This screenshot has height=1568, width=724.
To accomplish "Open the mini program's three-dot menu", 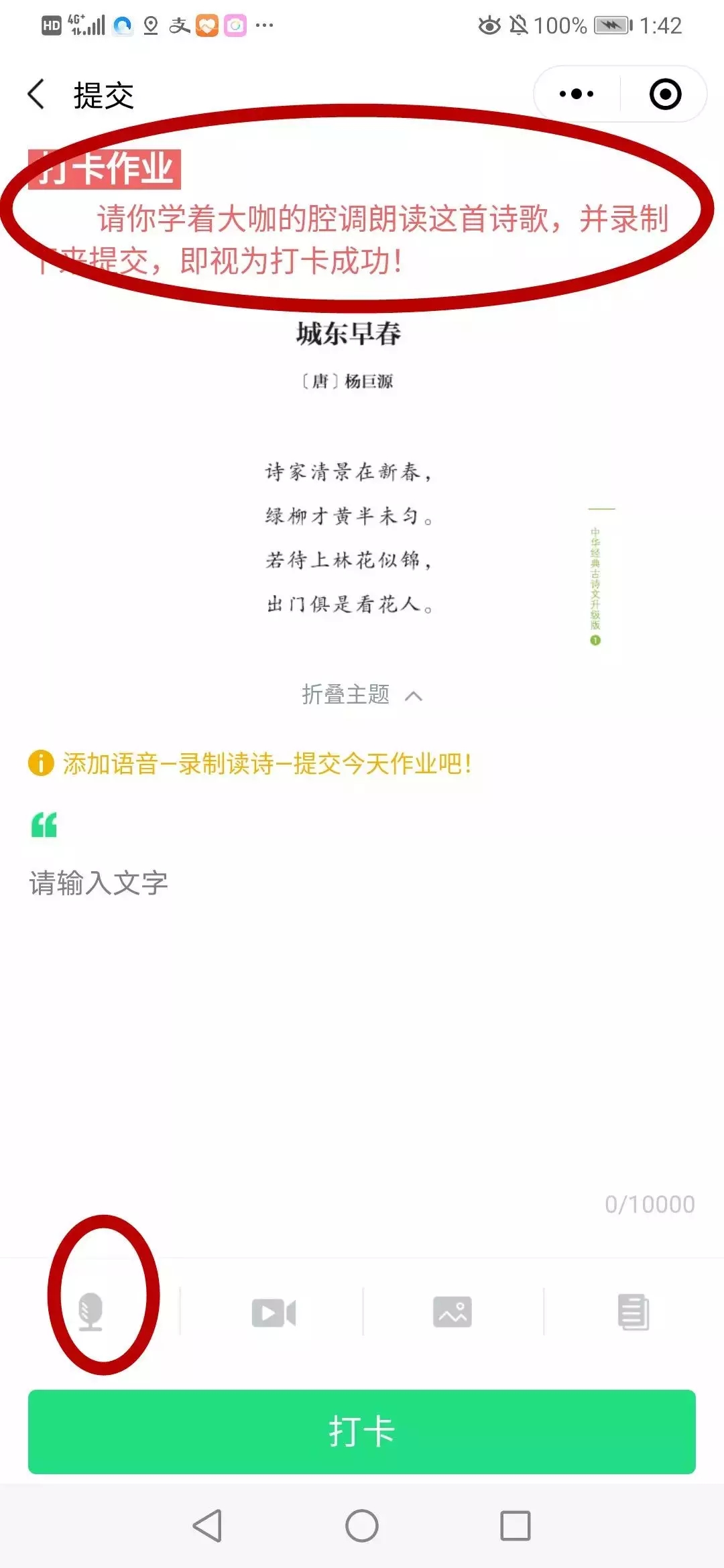I will tap(577, 94).
